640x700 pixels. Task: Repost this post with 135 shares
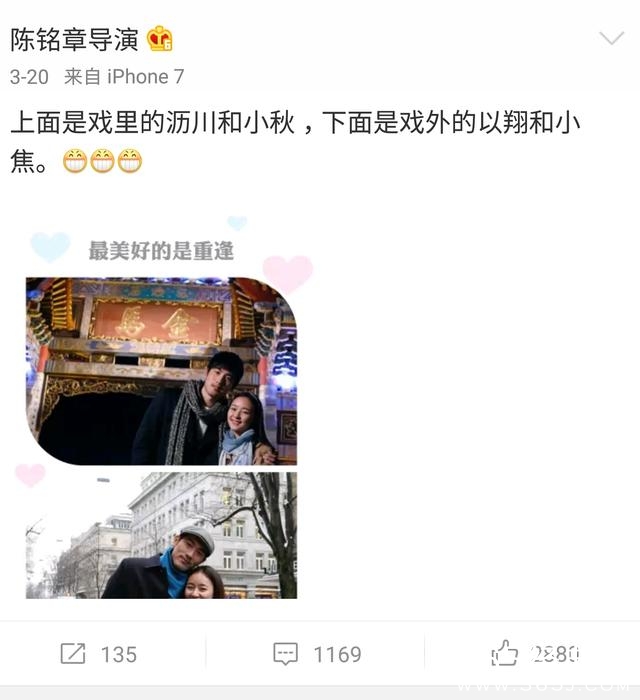click(99, 654)
